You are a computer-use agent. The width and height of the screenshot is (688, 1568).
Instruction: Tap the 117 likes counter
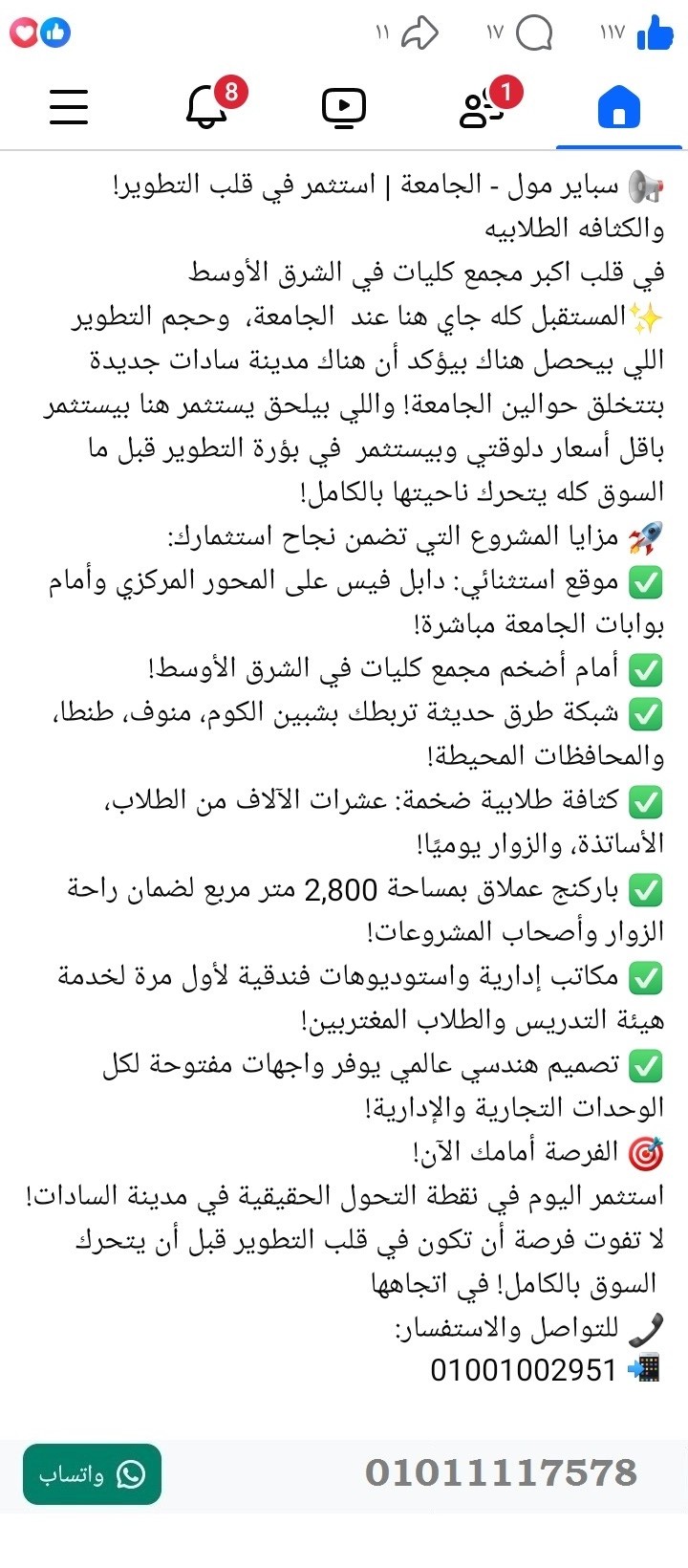pos(612,33)
